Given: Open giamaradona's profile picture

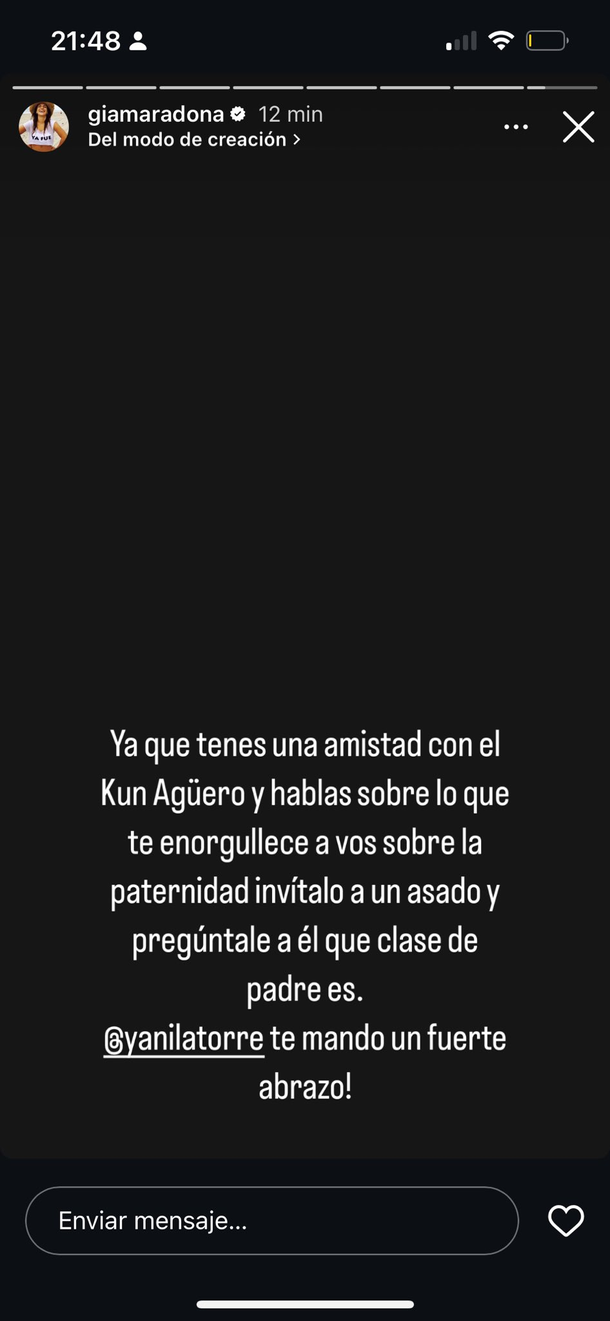Looking at the screenshot, I should point(44,127).
